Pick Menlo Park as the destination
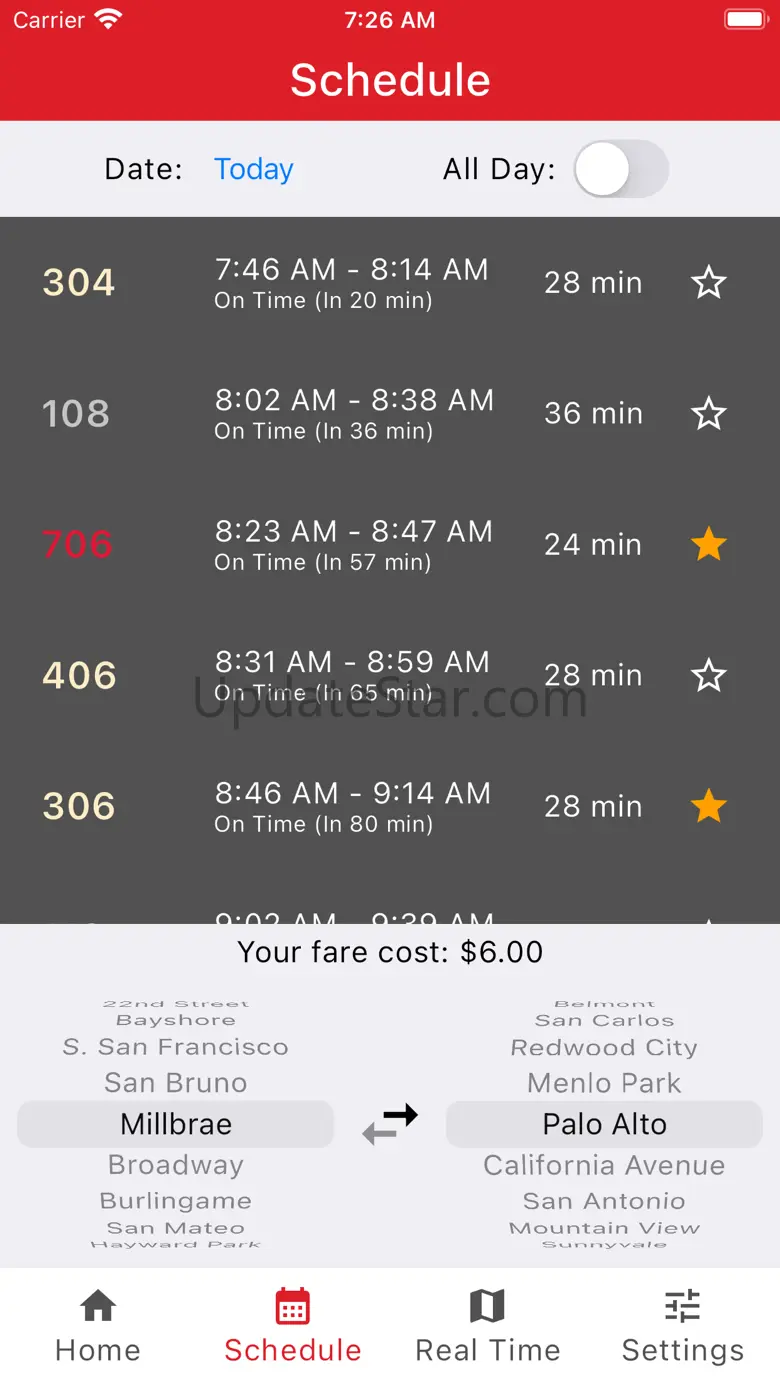Viewport: 780px width, 1387px height. tap(604, 1083)
